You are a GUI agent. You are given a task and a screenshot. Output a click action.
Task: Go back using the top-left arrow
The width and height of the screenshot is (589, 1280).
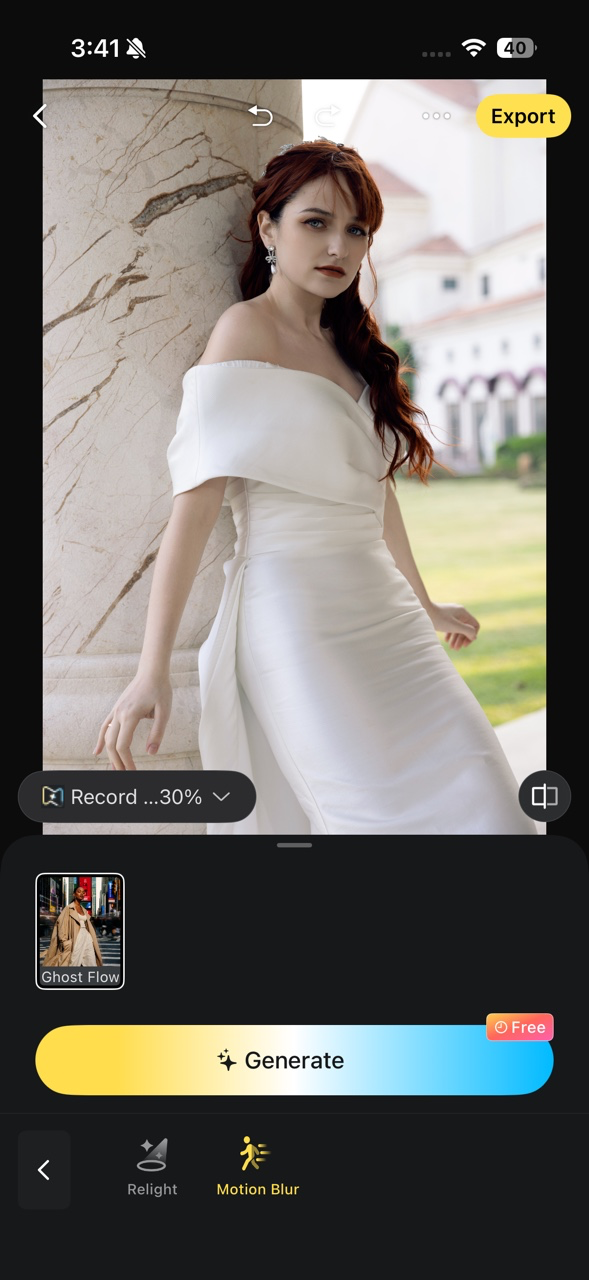pos(40,116)
